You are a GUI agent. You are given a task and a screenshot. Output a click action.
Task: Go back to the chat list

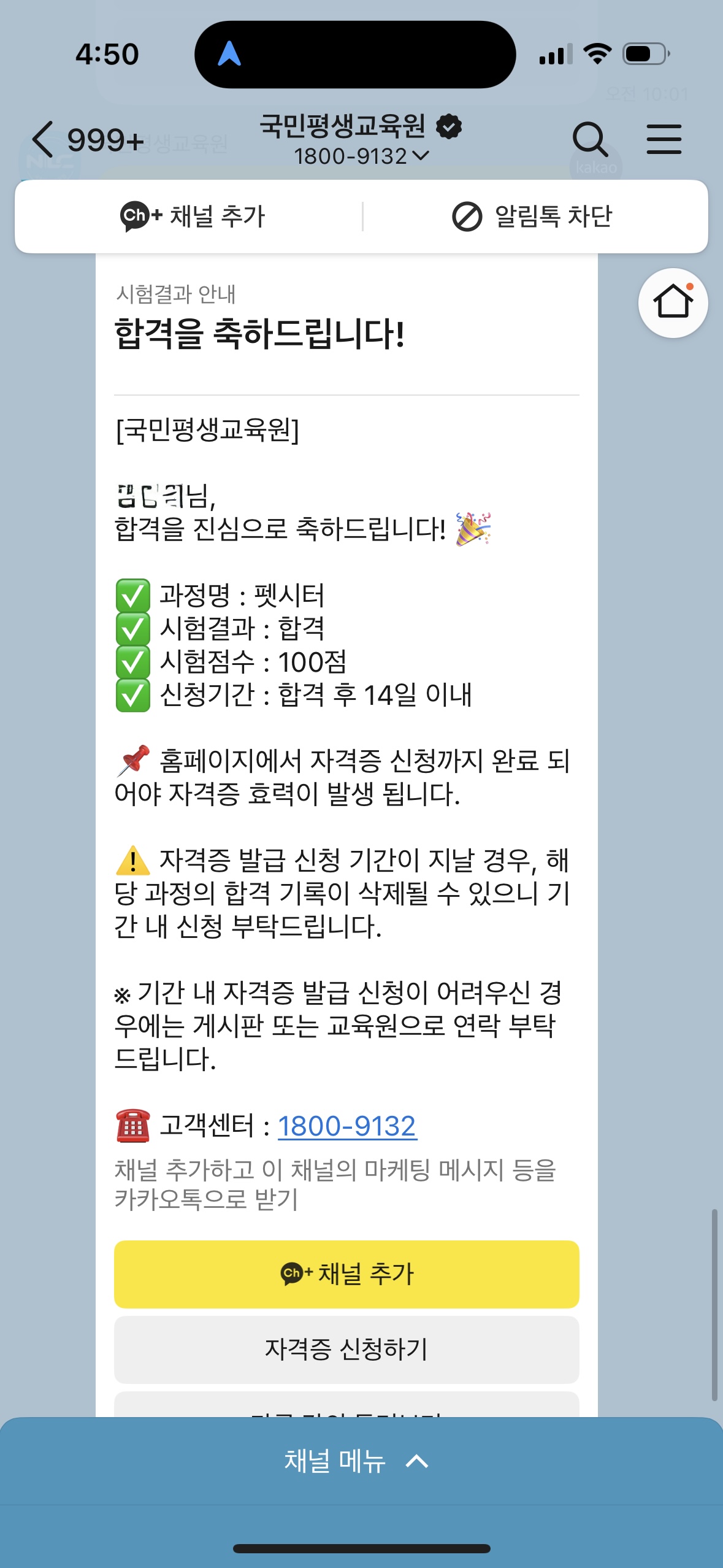43,140
